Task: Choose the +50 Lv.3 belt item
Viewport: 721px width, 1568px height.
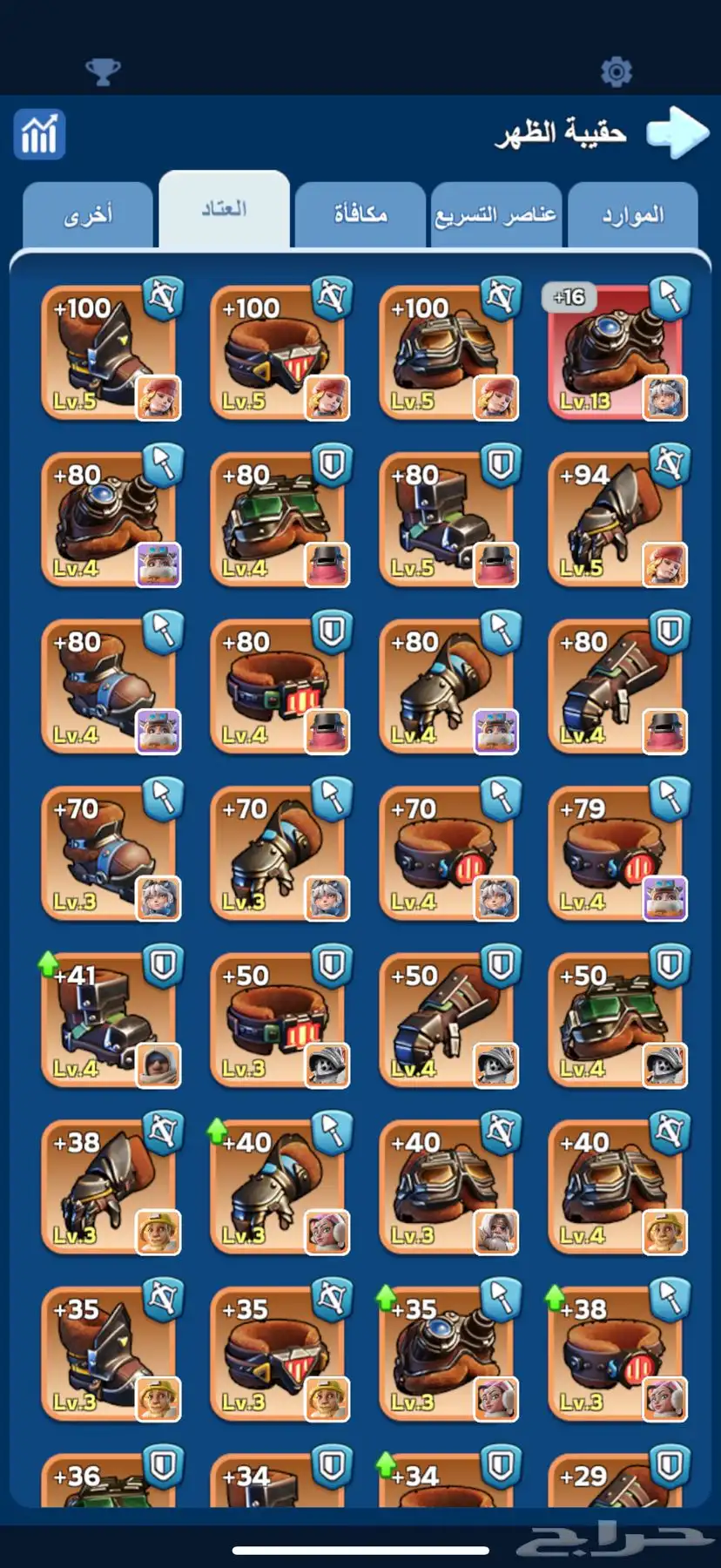Action: pyautogui.click(x=279, y=1020)
